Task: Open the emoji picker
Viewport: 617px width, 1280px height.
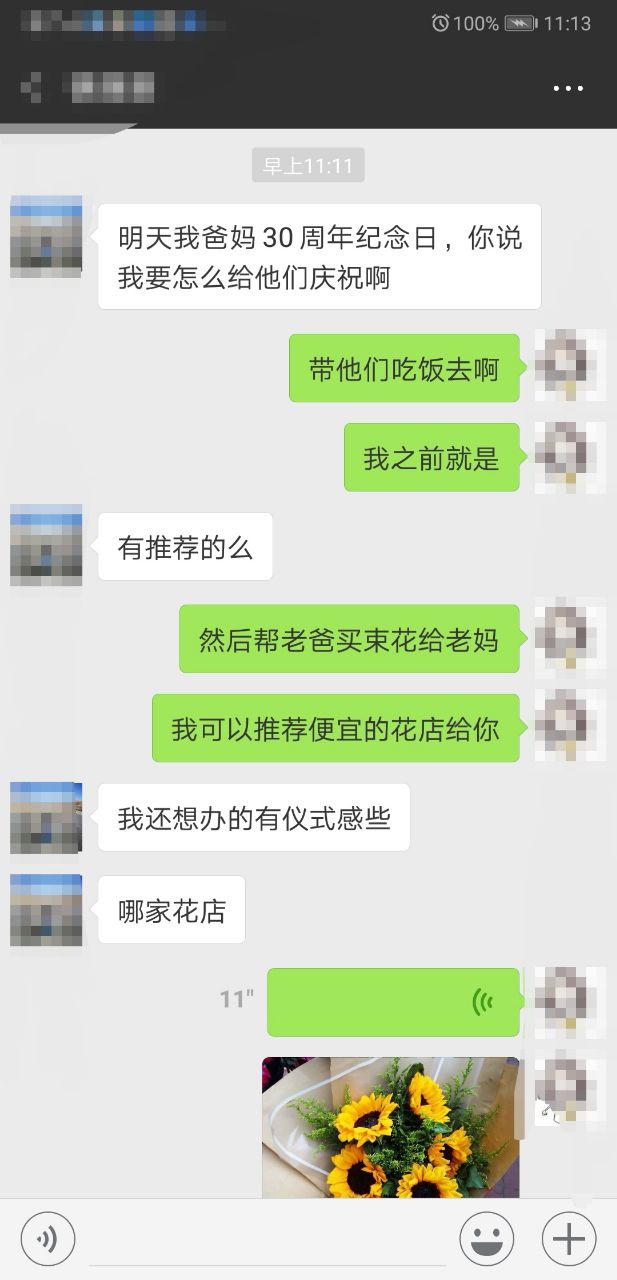Action: [x=486, y=1239]
